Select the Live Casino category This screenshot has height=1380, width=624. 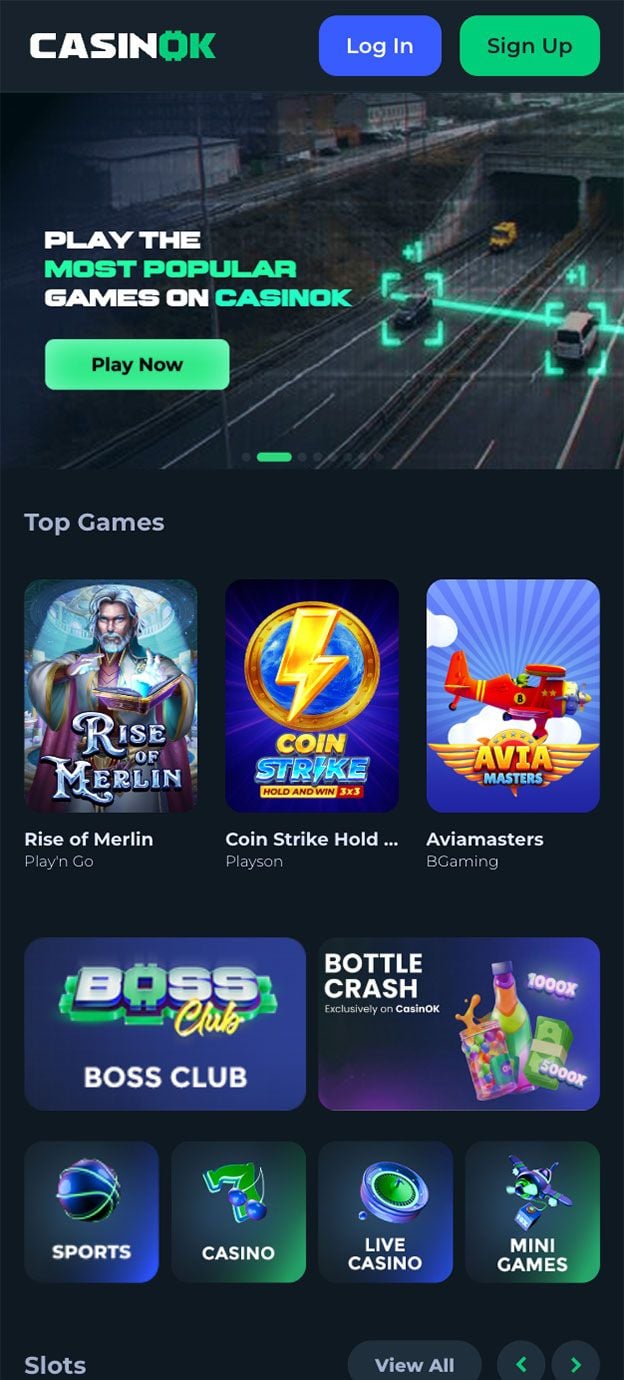[385, 1212]
